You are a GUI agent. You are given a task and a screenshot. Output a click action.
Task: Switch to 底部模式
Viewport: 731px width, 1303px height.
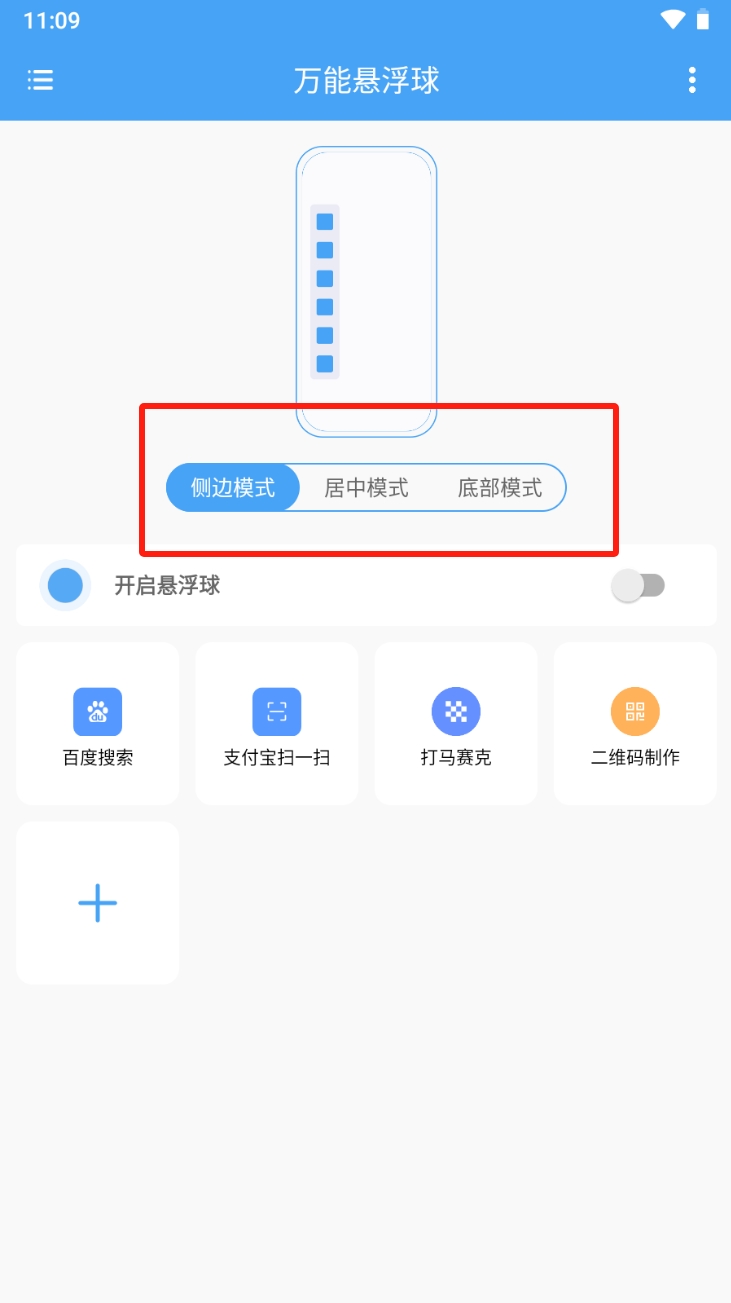pyautogui.click(x=499, y=488)
